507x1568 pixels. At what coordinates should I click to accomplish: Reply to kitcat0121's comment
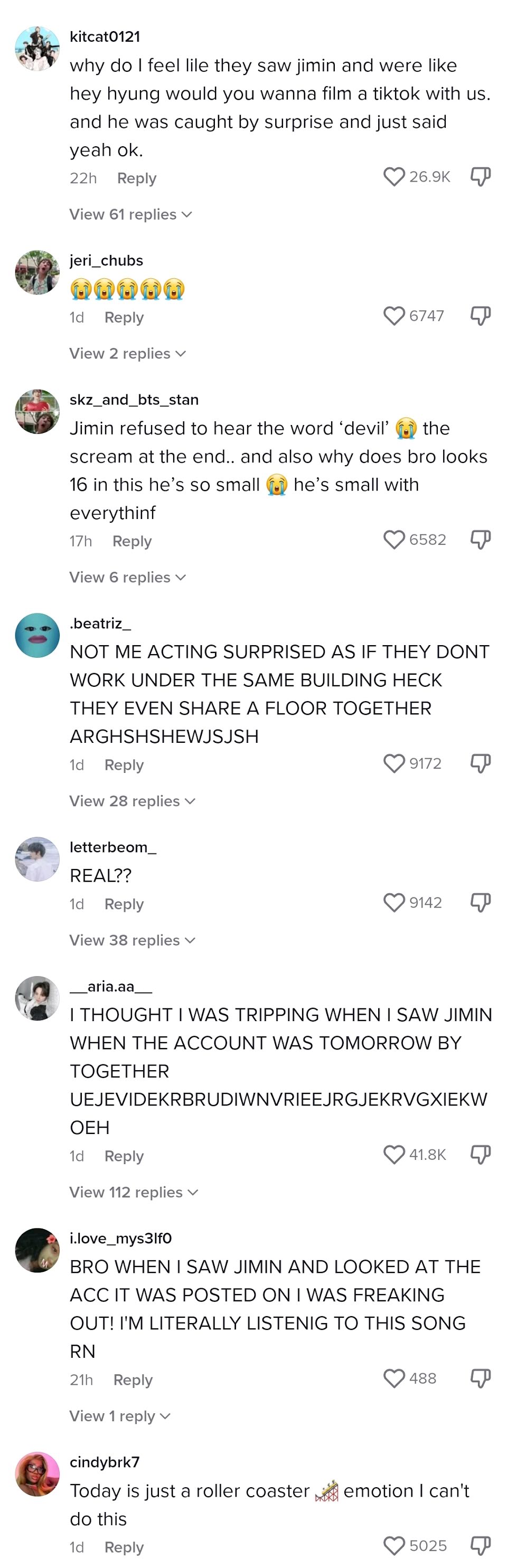coord(136,178)
